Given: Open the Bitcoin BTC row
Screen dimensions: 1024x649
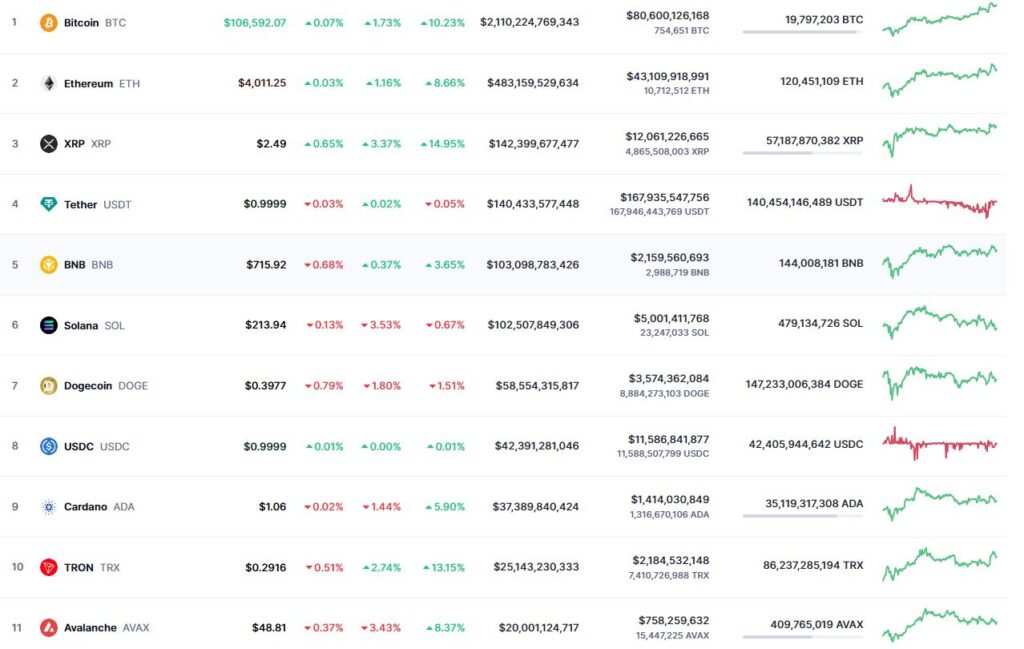Looking at the screenshot, I should (81, 22).
